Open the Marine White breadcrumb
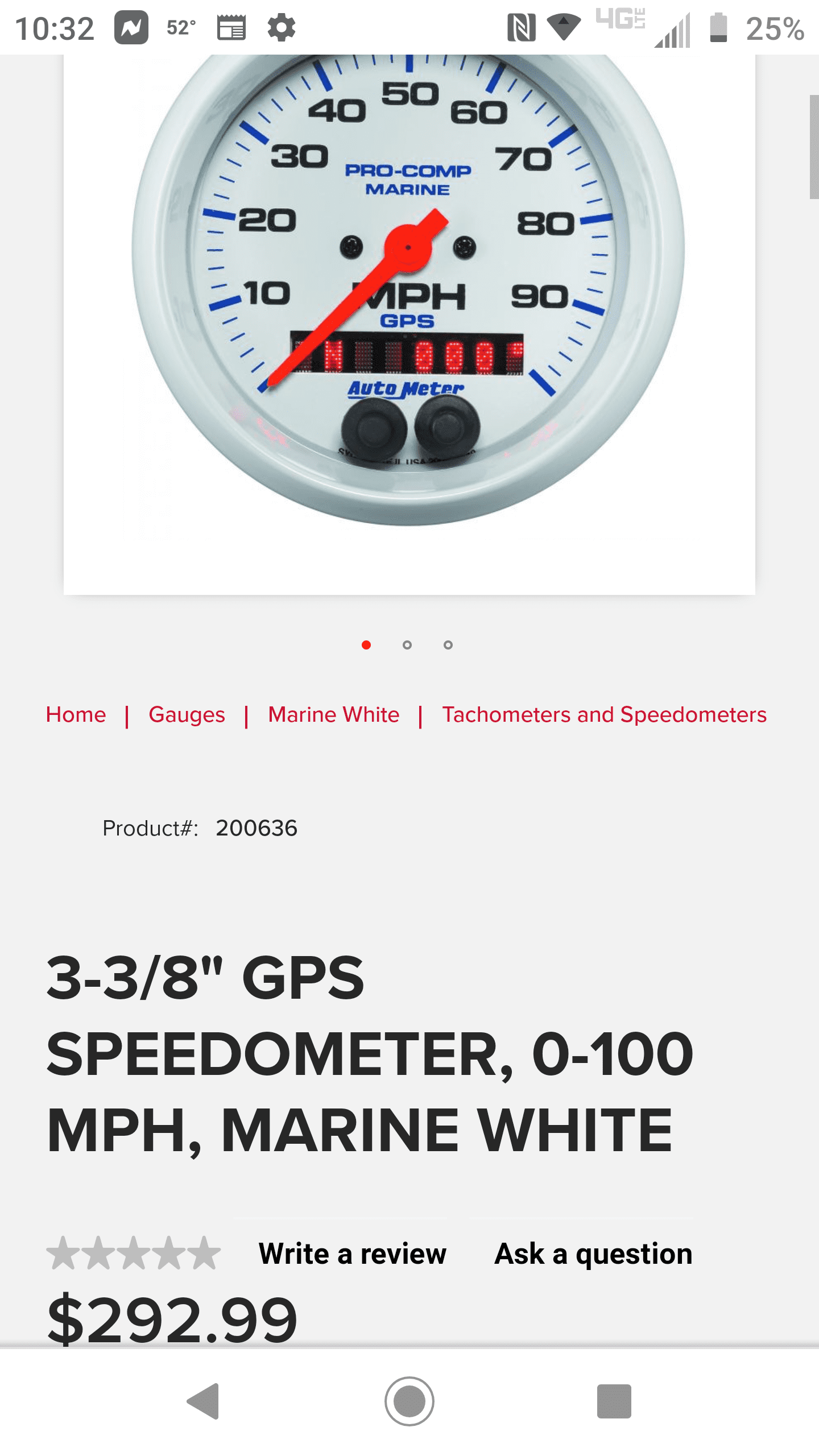819x1456 pixels. pos(333,714)
